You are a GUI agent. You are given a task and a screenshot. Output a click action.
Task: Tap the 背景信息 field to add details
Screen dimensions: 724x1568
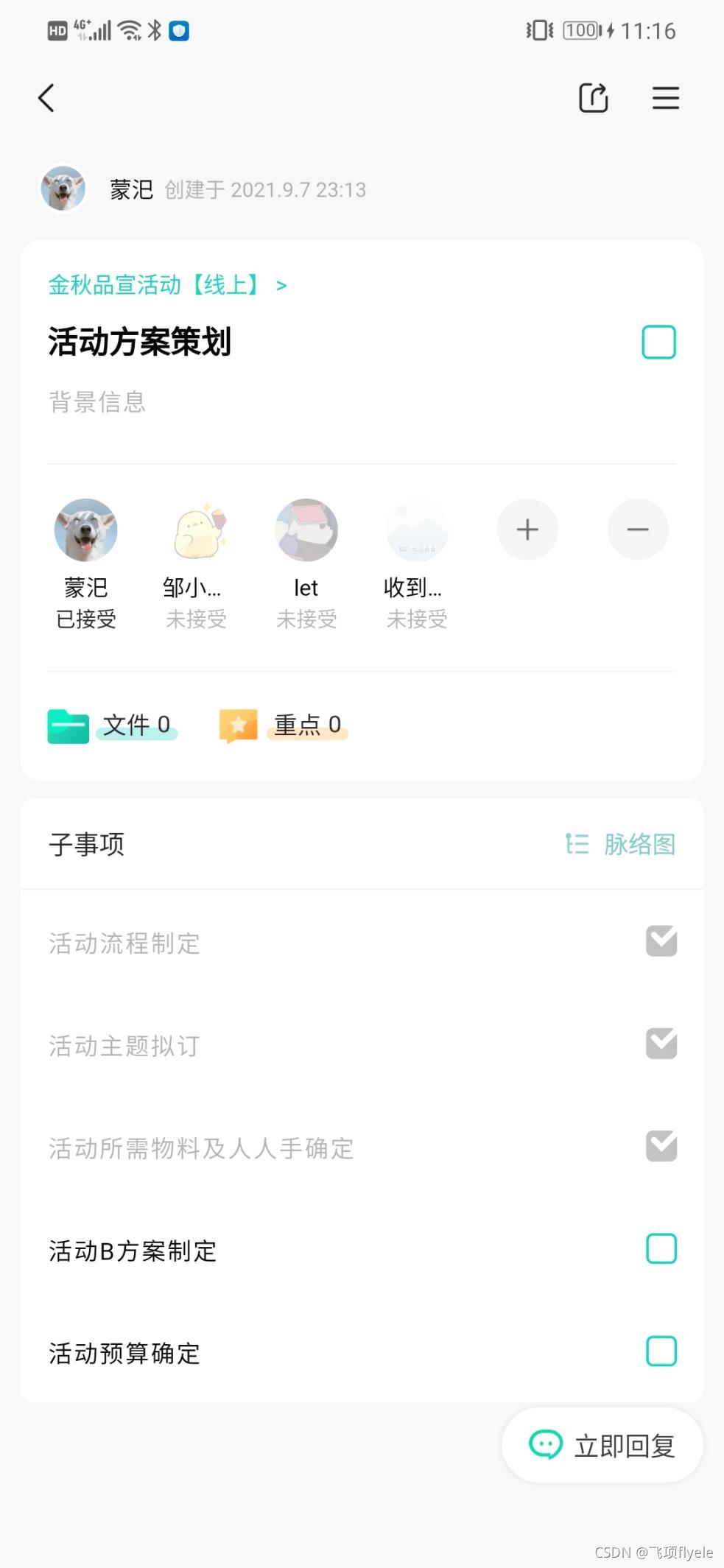pyautogui.click(x=97, y=402)
